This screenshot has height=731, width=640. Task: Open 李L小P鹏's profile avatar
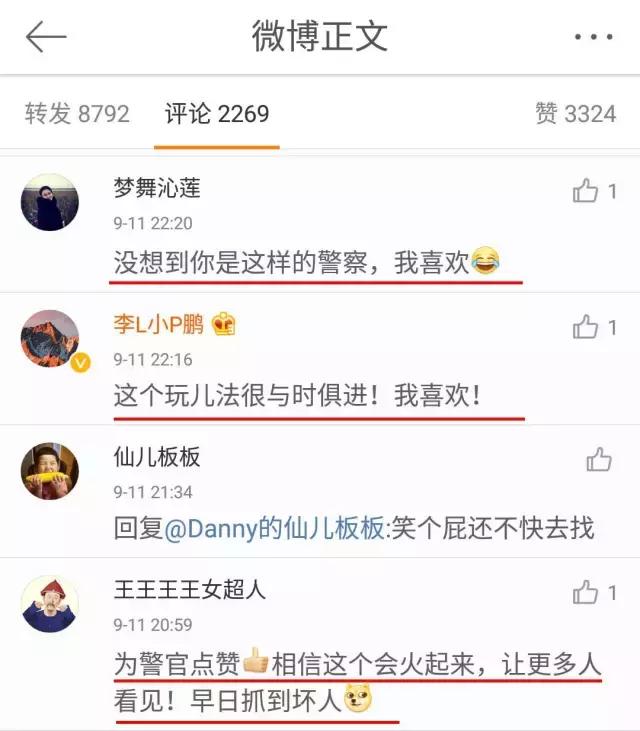coord(50,338)
